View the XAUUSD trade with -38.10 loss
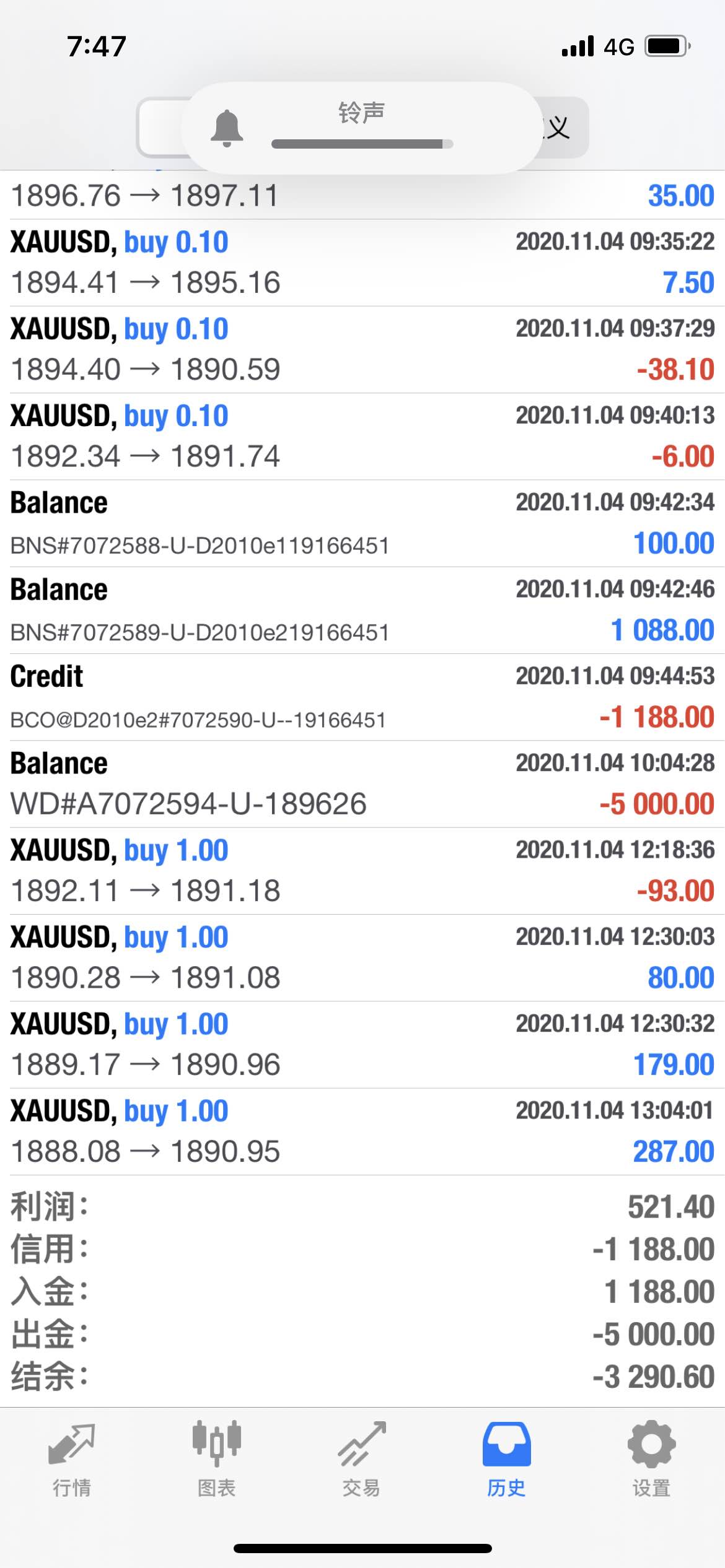Viewport: 725px width, 1568px height. [362, 349]
